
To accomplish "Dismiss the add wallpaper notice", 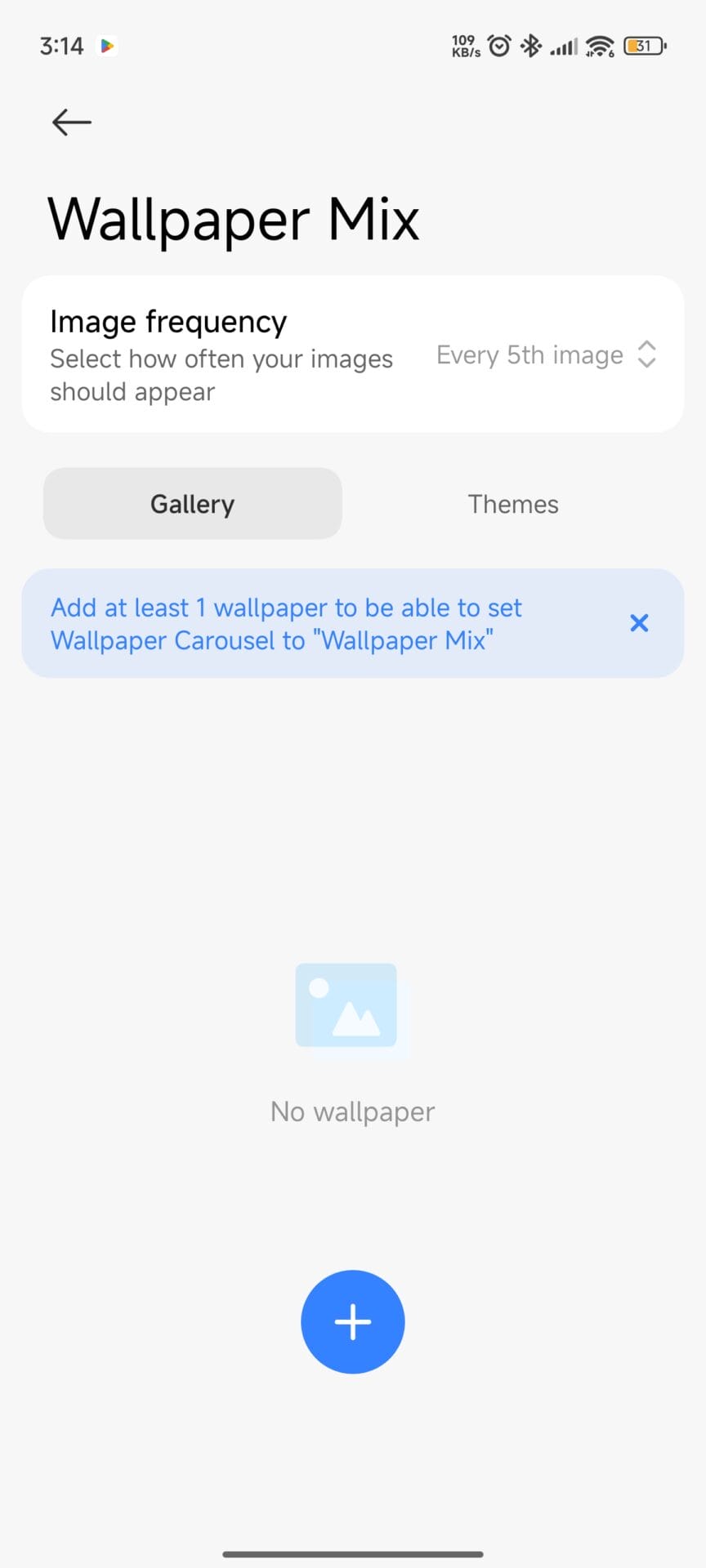I will [639, 623].
